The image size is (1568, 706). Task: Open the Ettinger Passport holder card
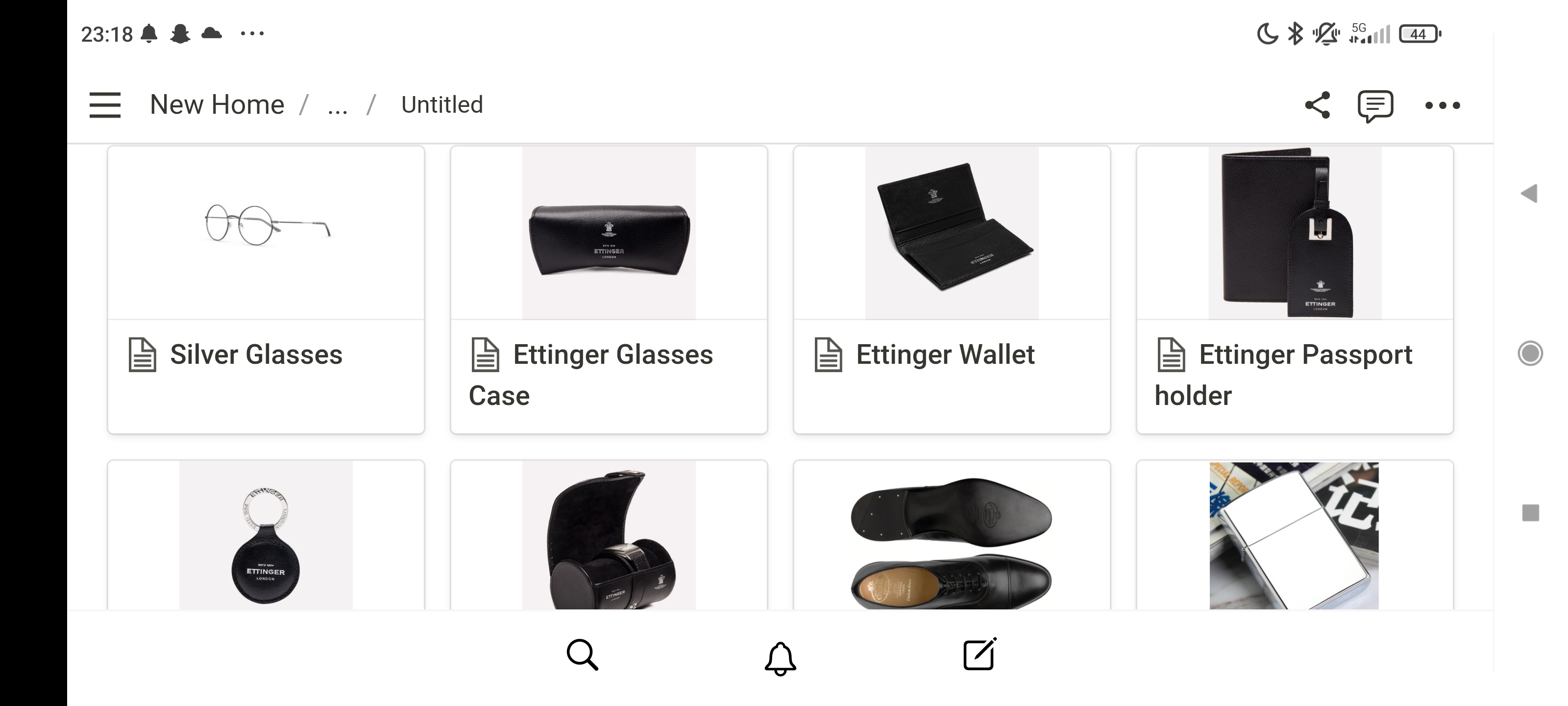click(x=1295, y=290)
